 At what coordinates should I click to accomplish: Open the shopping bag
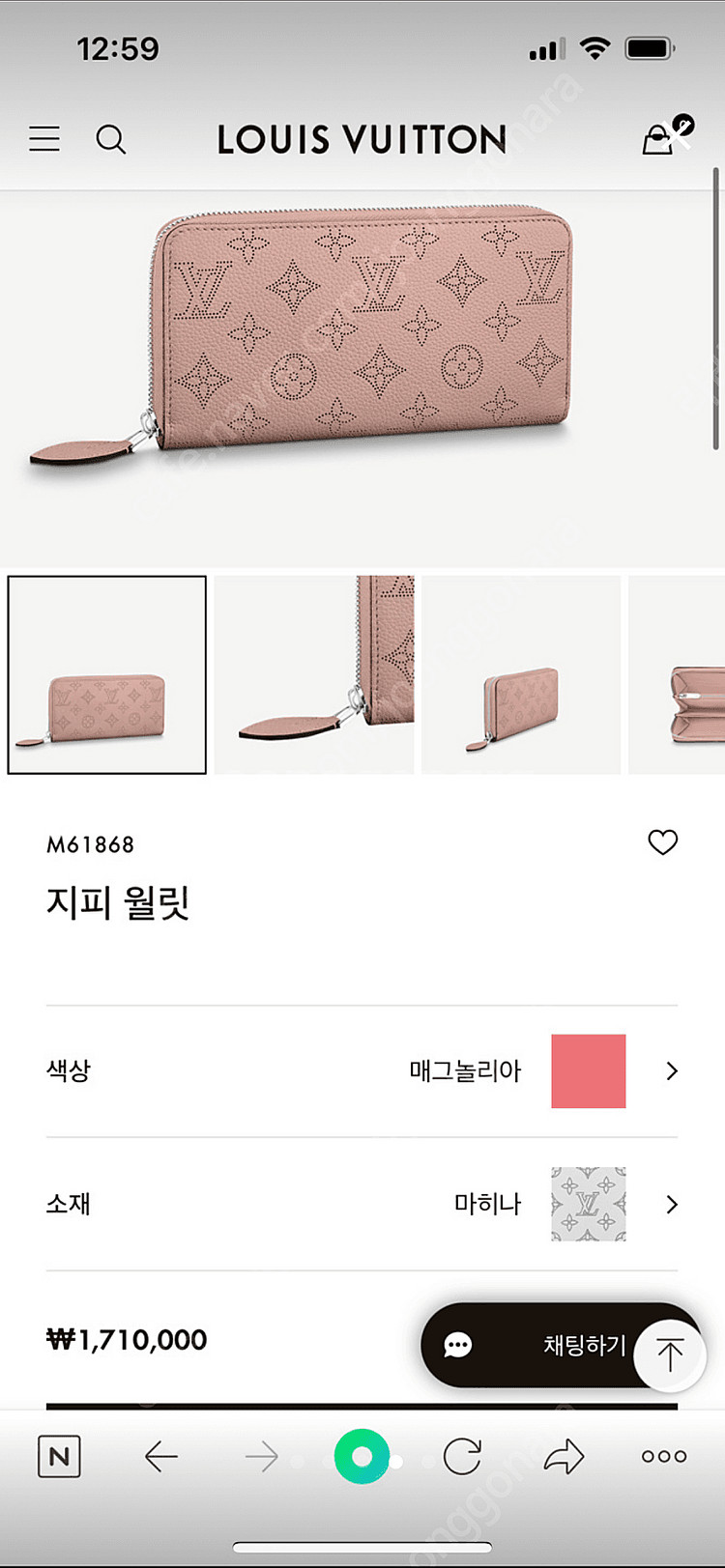click(659, 139)
